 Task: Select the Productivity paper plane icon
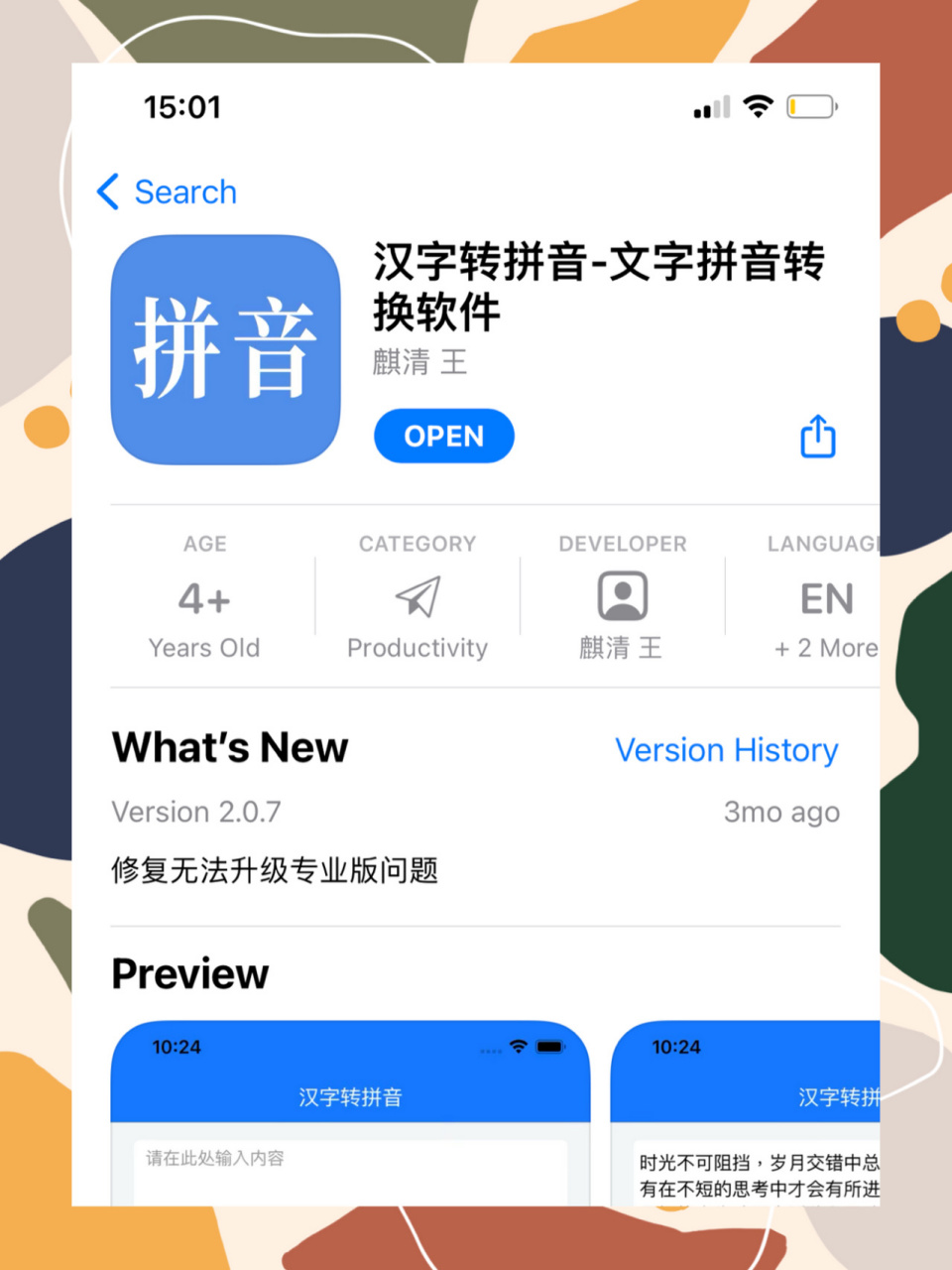[416, 595]
